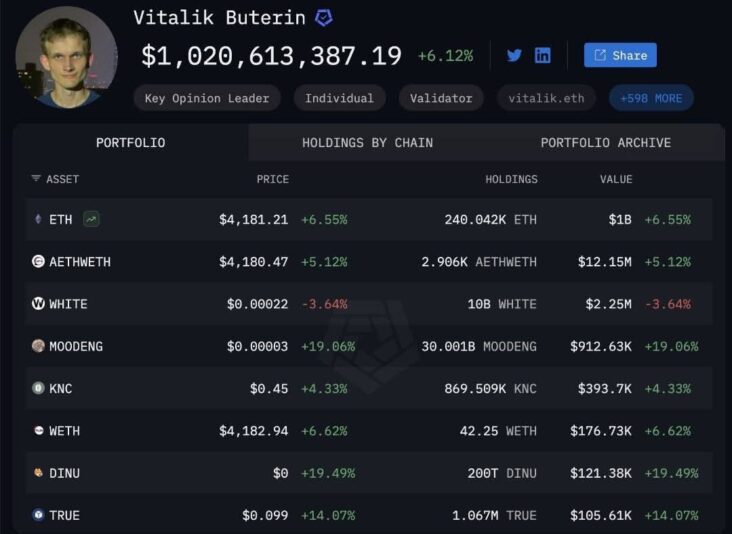Open the vitalik.eth tag
The width and height of the screenshot is (732, 534).
[x=546, y=98]
